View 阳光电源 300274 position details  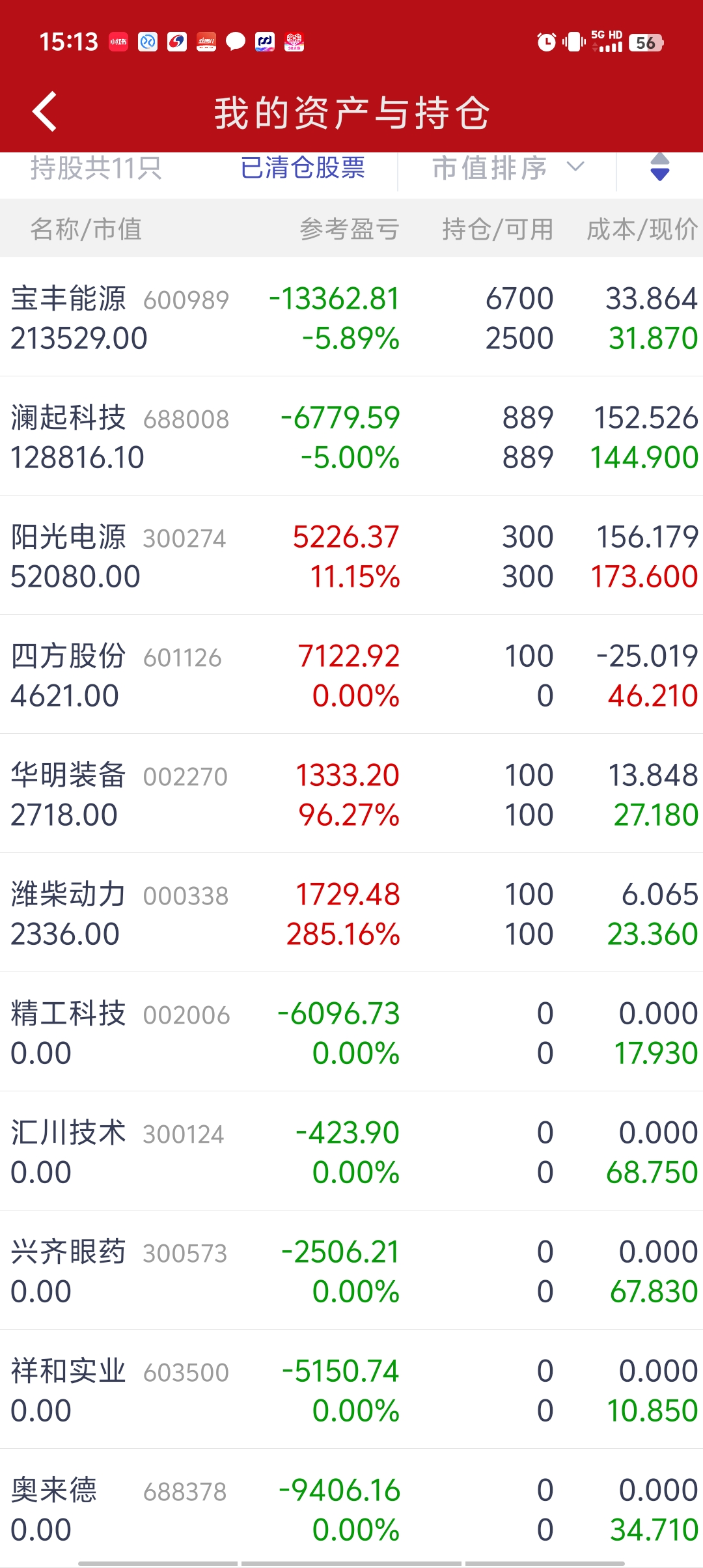click(351, 556)
